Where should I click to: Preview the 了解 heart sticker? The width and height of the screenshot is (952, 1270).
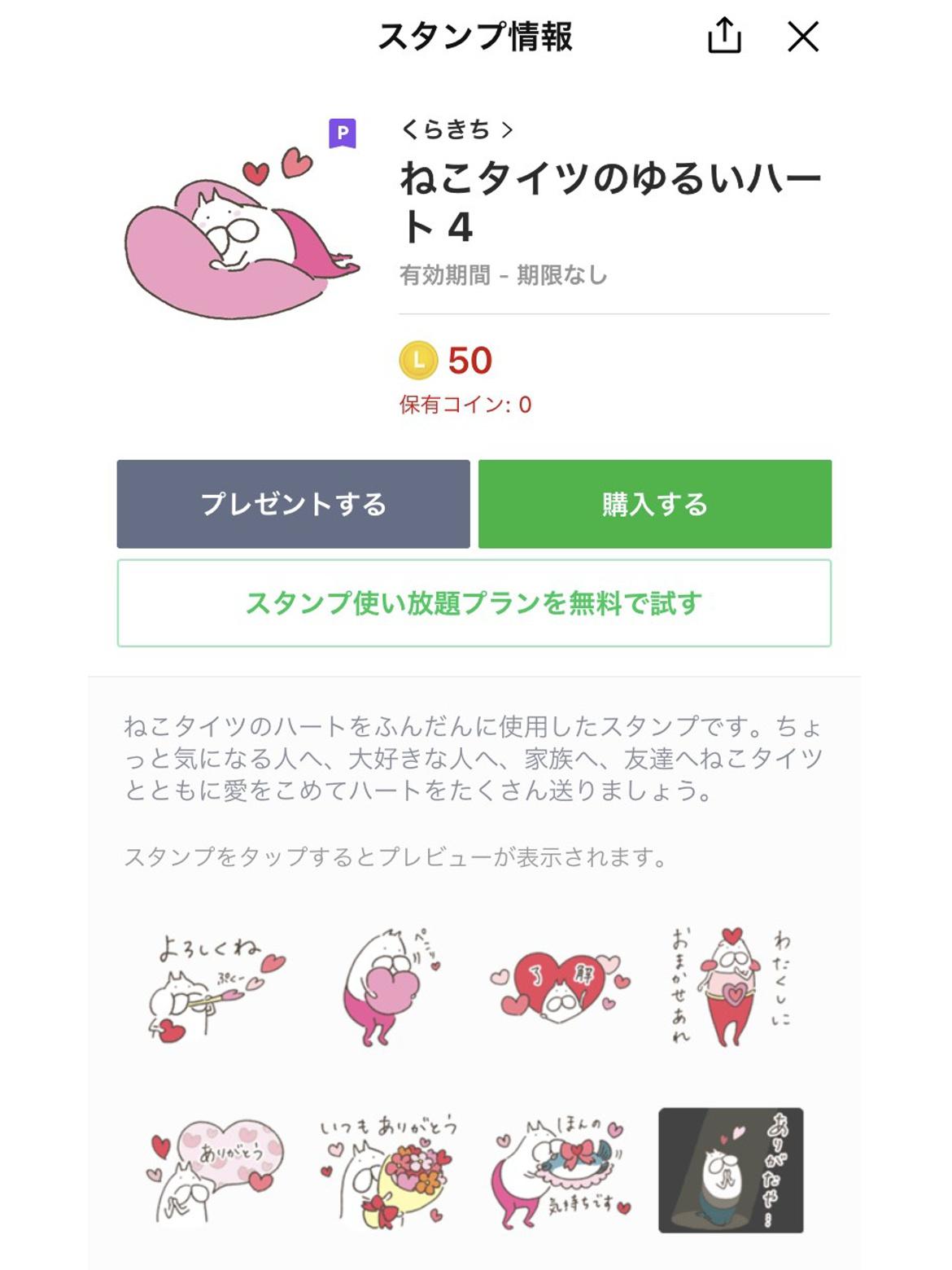(560, 988)
